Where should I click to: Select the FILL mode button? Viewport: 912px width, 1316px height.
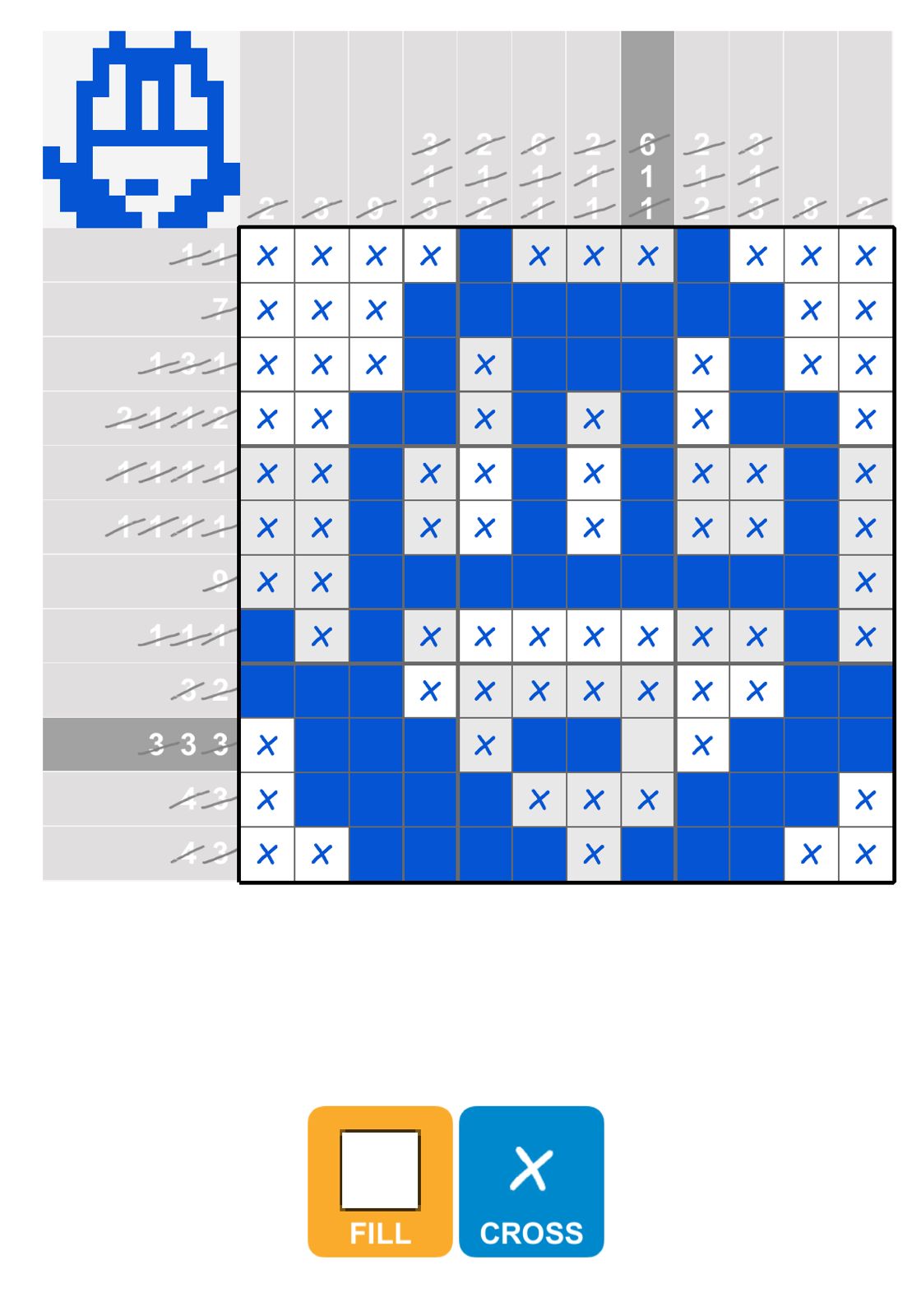tap(380, 1181)
